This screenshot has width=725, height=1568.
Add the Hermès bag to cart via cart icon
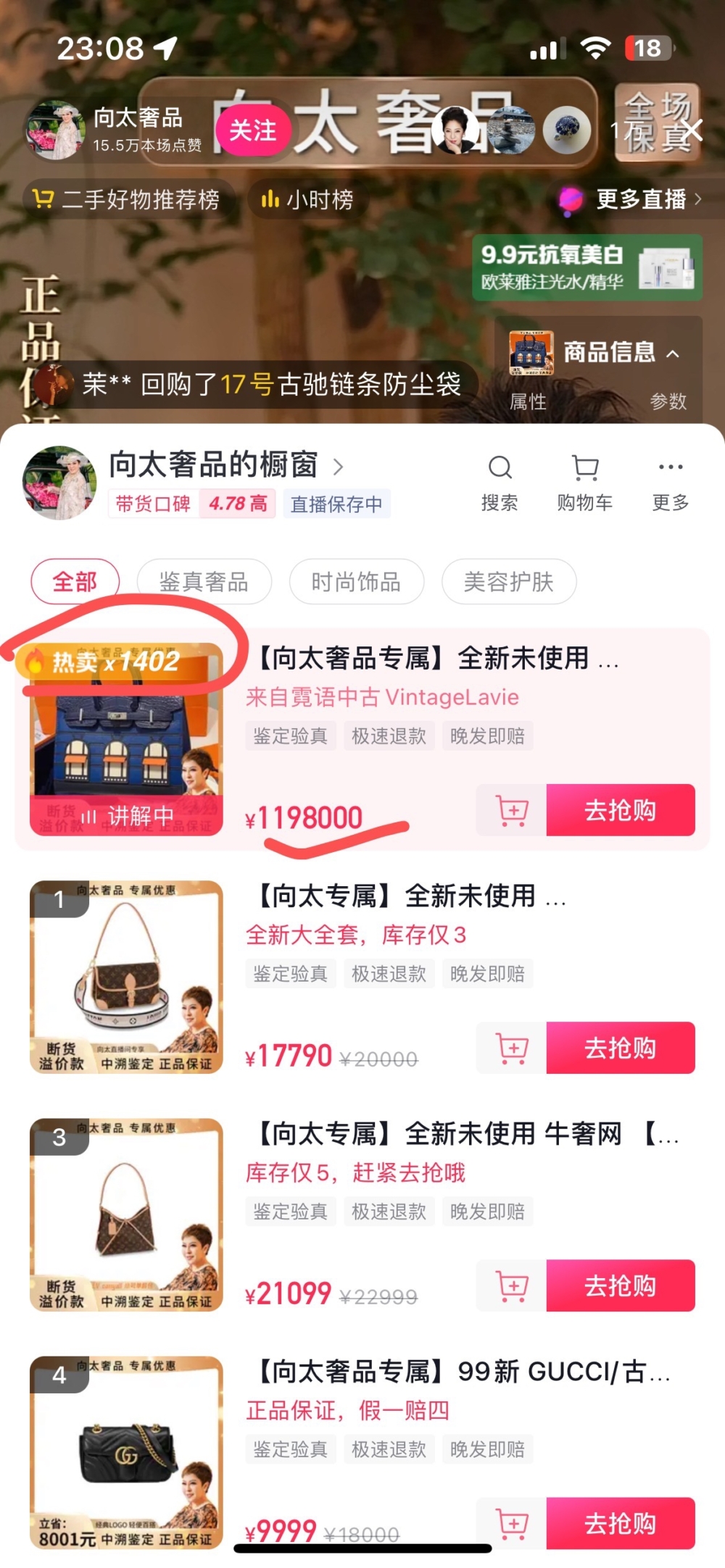(510, 812)
